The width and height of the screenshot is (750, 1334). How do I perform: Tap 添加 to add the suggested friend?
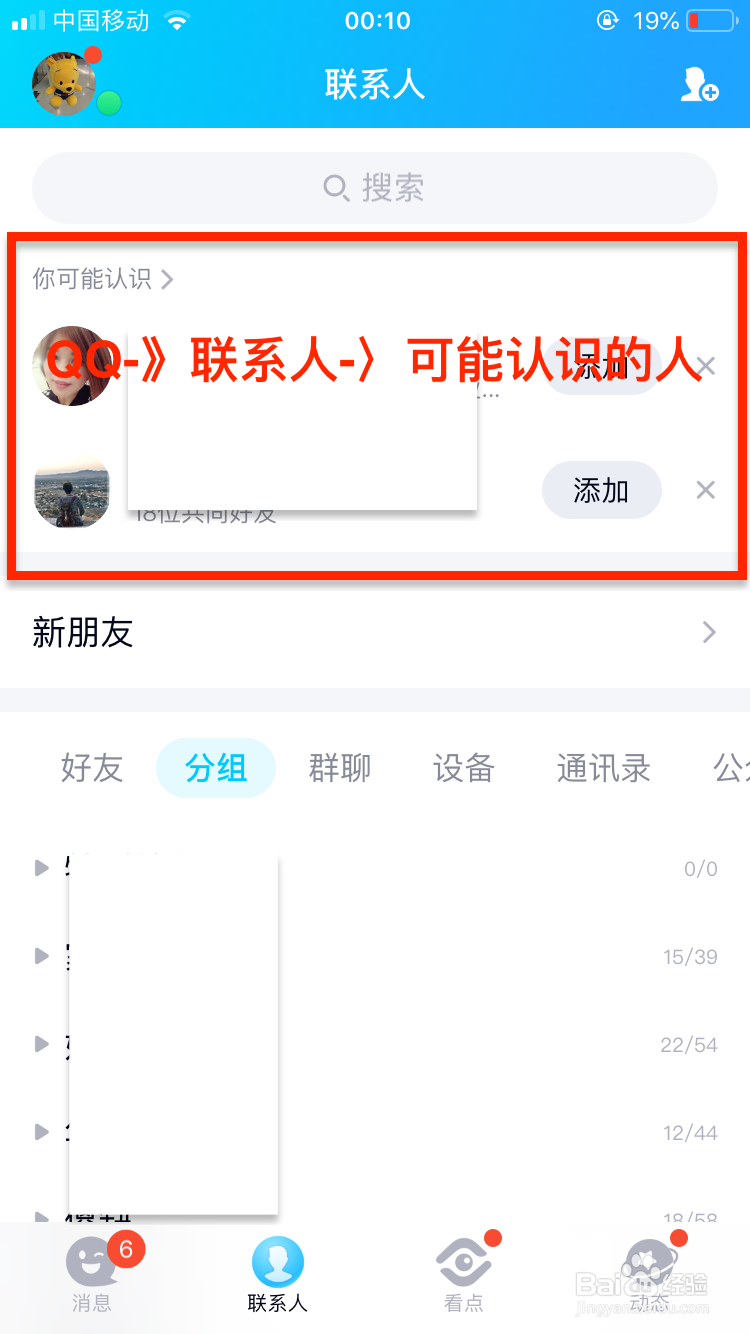tap(601, 490)
